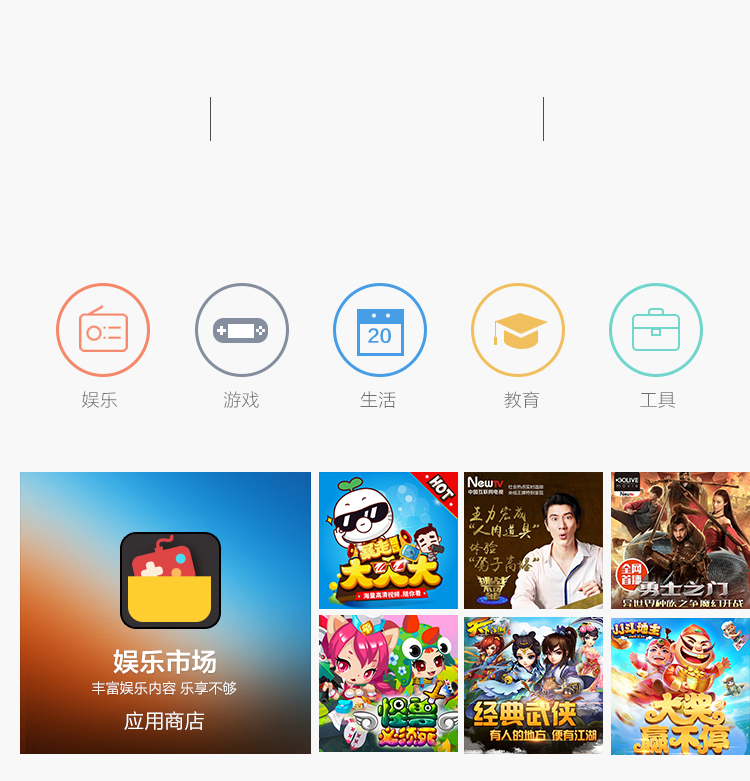Select the 游戏 category icon
This screenshot has width=750, height=781.
(241, 331)
